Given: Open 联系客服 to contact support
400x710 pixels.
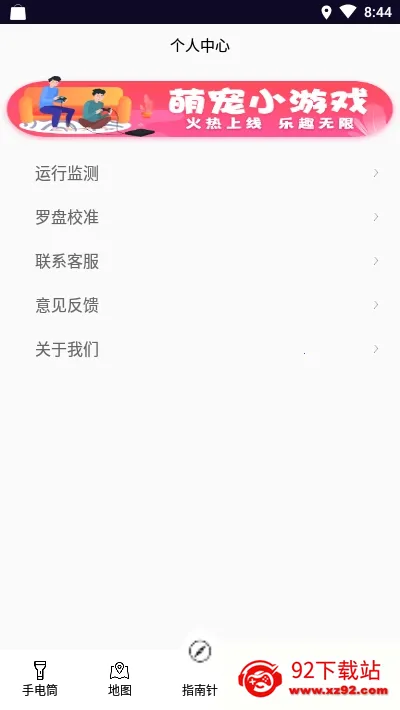Looking at the screenshot, I should pos(200,261).
